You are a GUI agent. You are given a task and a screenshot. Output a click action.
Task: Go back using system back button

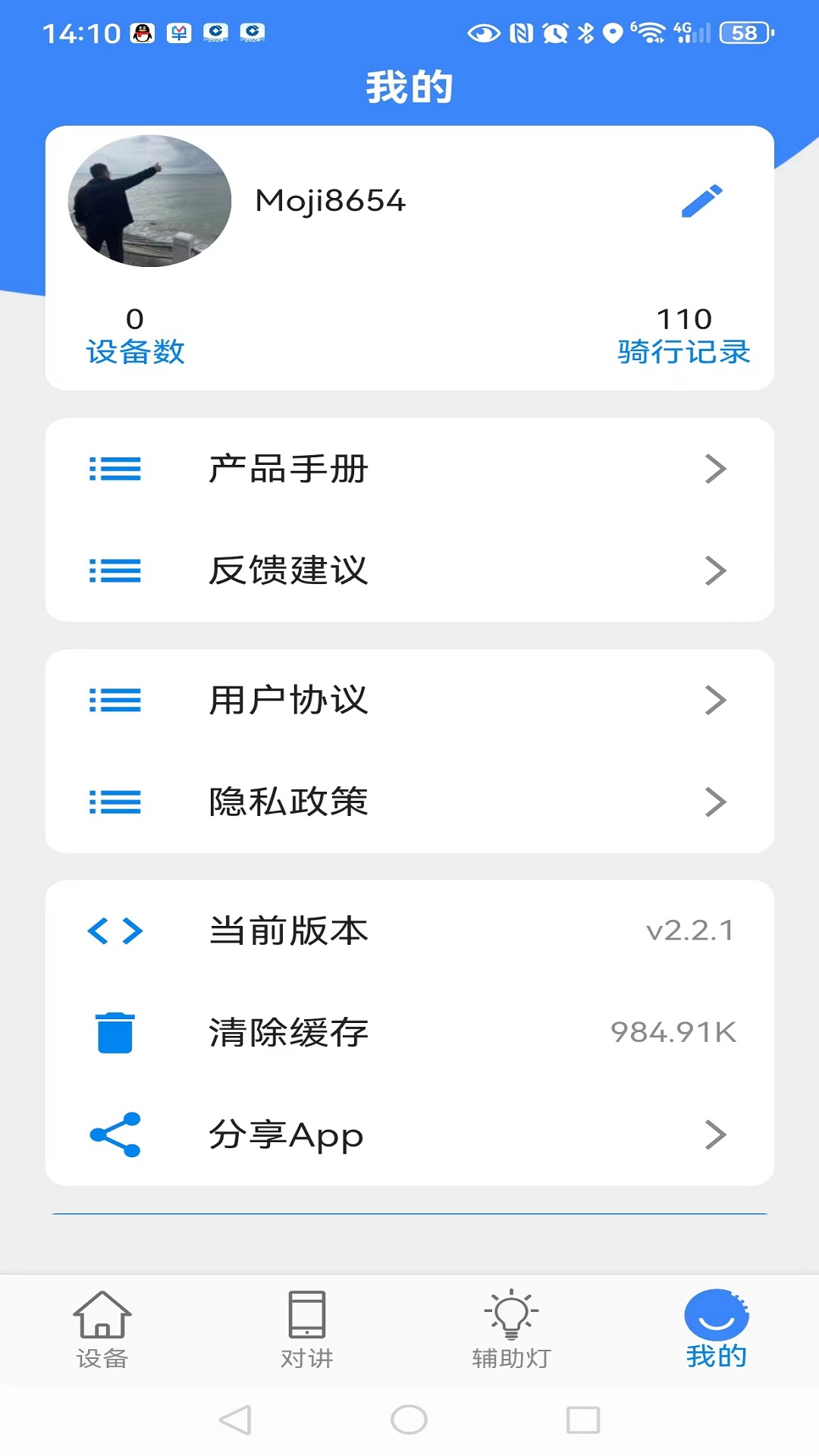235,1420
